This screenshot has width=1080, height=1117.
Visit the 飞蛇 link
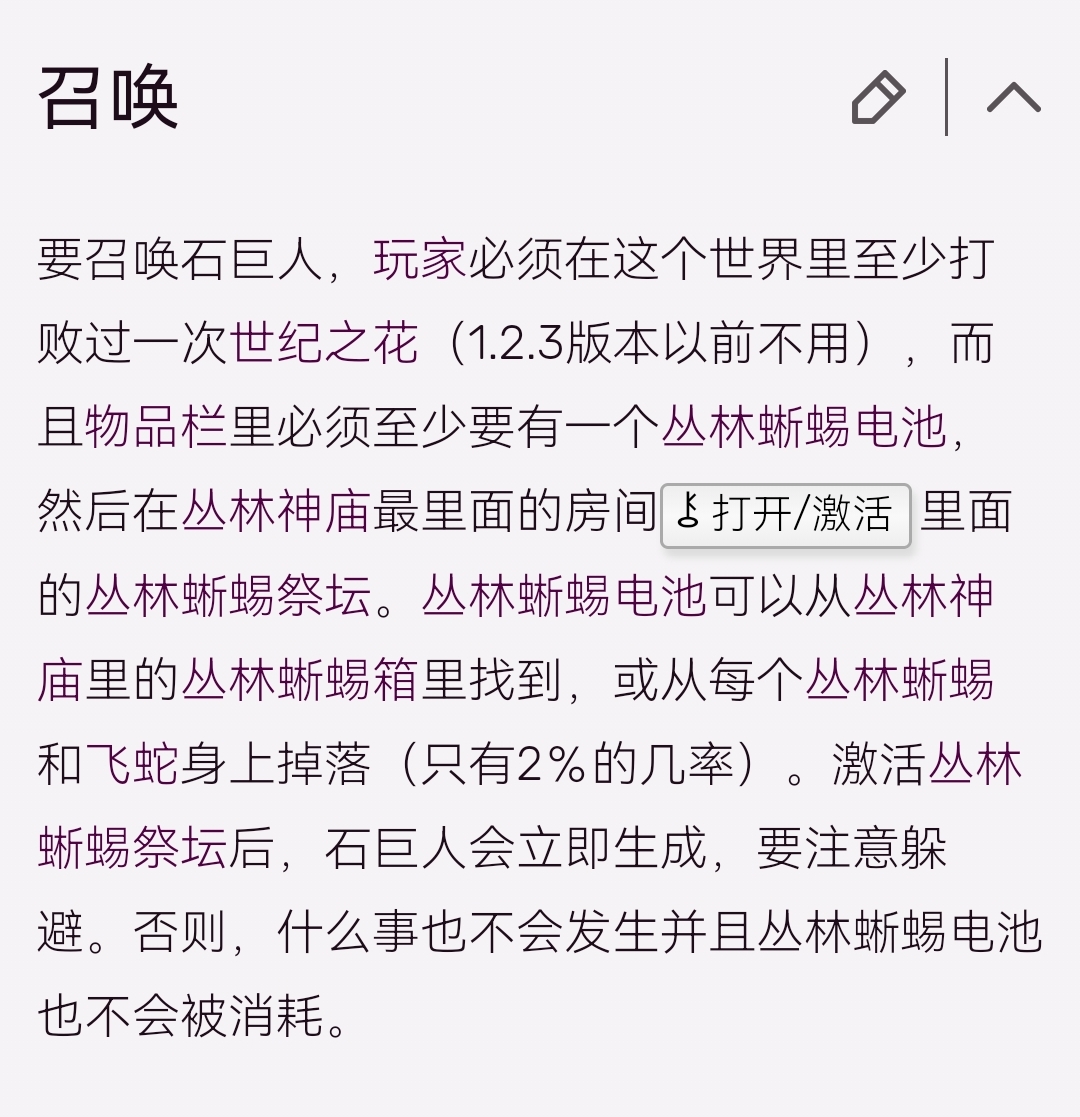132,765
